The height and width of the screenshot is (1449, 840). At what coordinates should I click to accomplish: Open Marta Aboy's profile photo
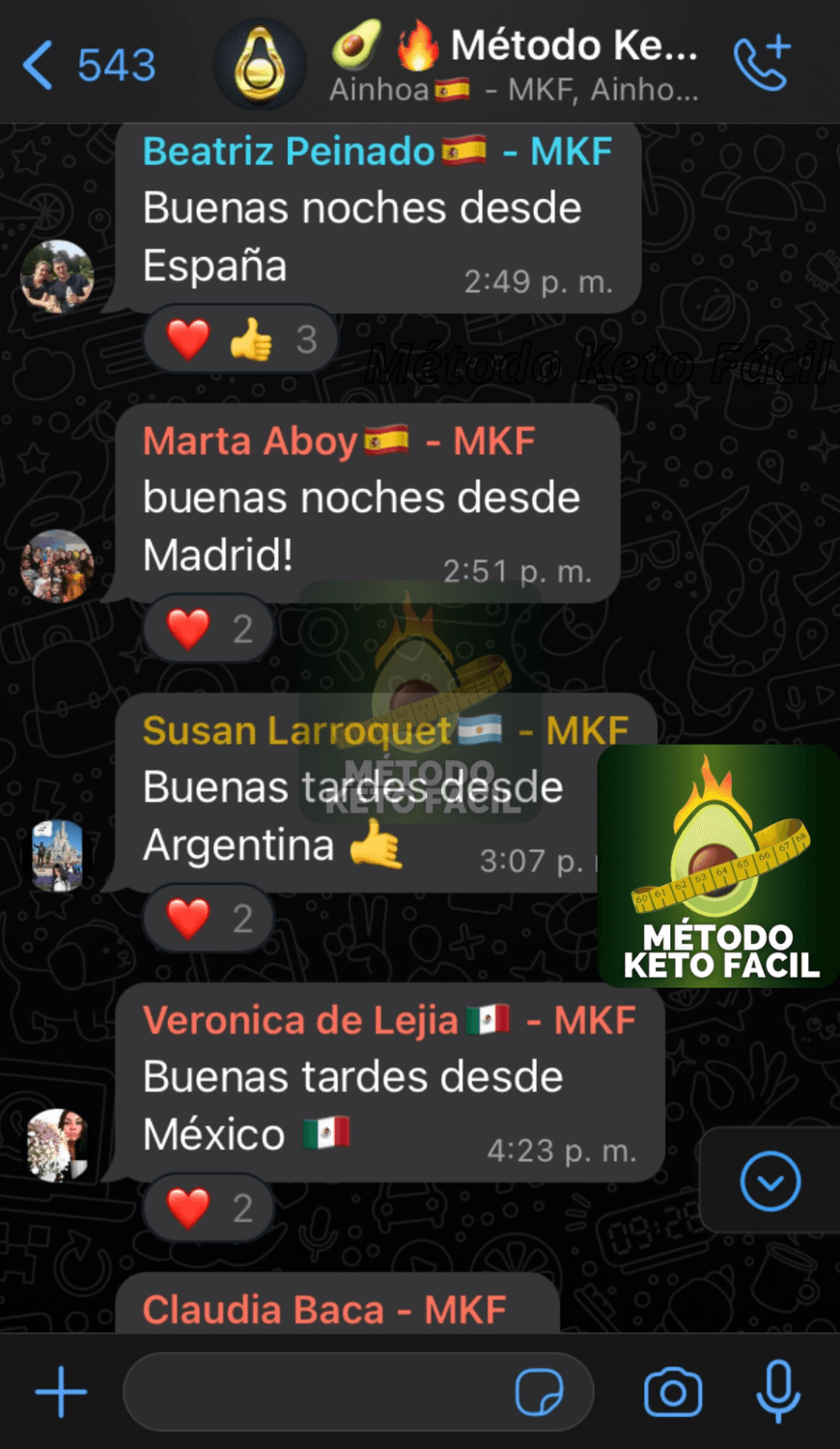57,566
